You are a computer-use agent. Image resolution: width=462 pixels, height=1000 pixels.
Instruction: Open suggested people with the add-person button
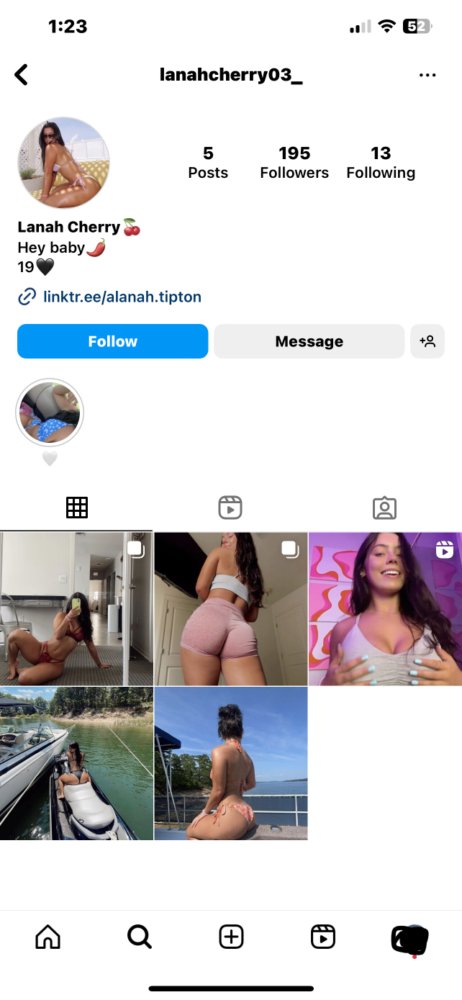(428, 341)
